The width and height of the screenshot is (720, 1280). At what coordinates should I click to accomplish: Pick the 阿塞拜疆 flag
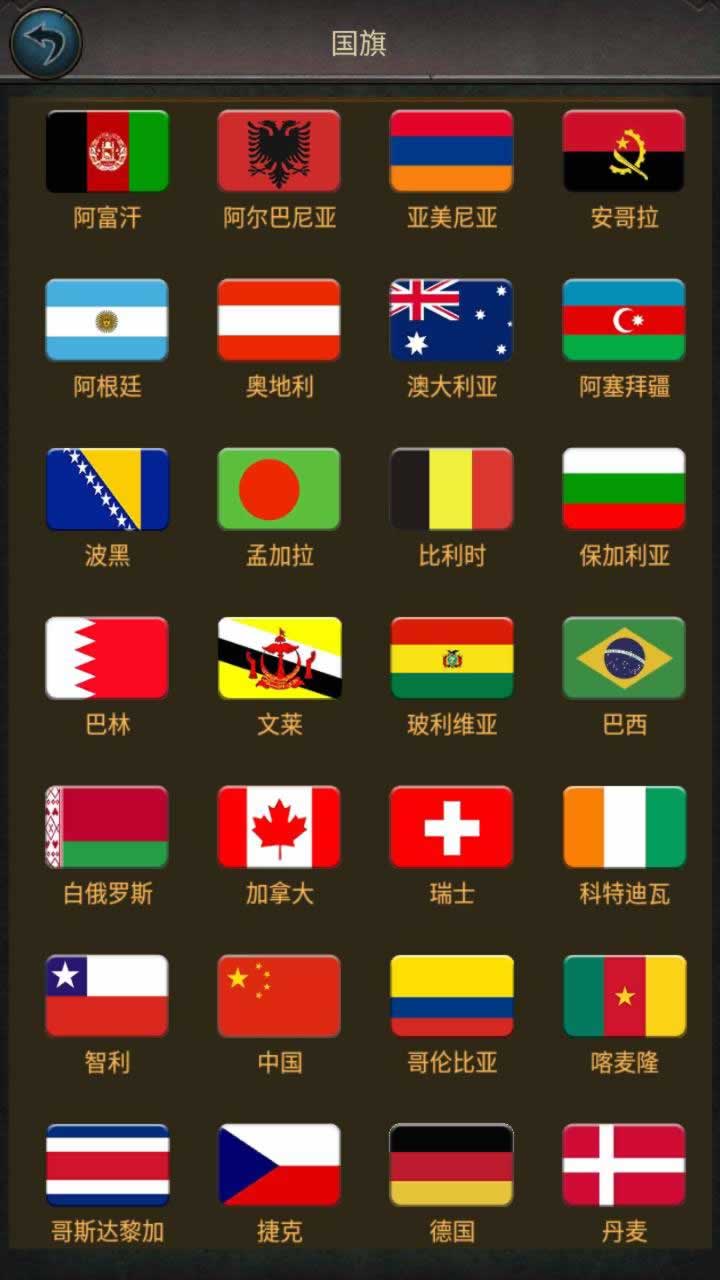(x=624, y=320)
